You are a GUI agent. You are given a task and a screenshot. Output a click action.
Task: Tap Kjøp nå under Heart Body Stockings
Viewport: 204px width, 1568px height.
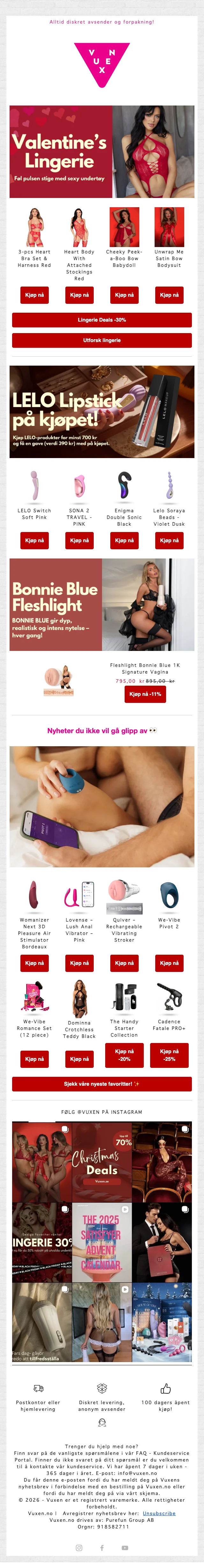[79, 295]
